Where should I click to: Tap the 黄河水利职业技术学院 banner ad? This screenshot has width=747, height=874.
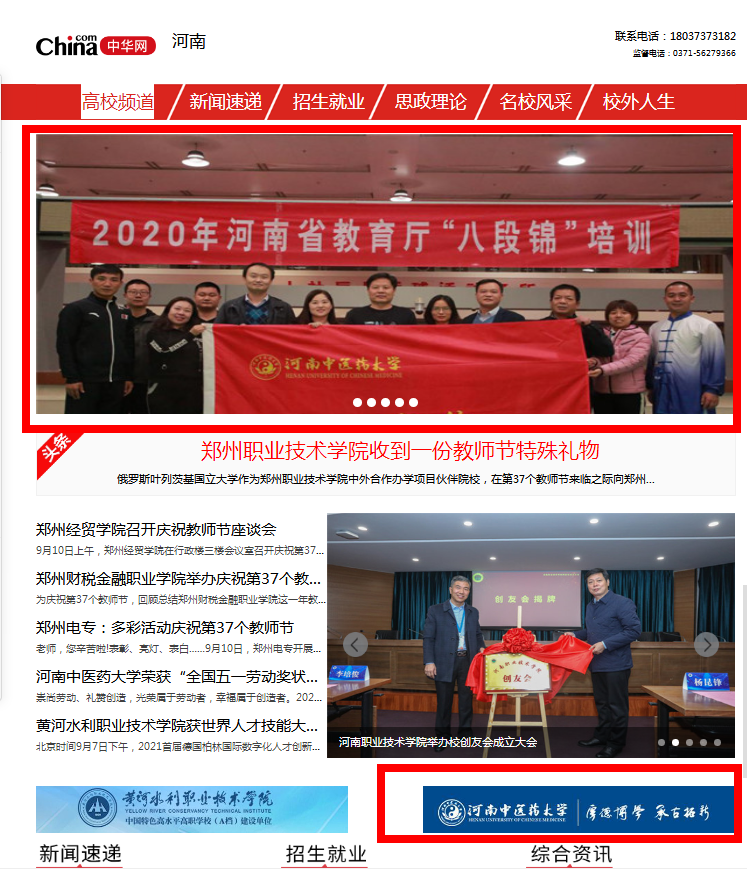click(192, 809)
